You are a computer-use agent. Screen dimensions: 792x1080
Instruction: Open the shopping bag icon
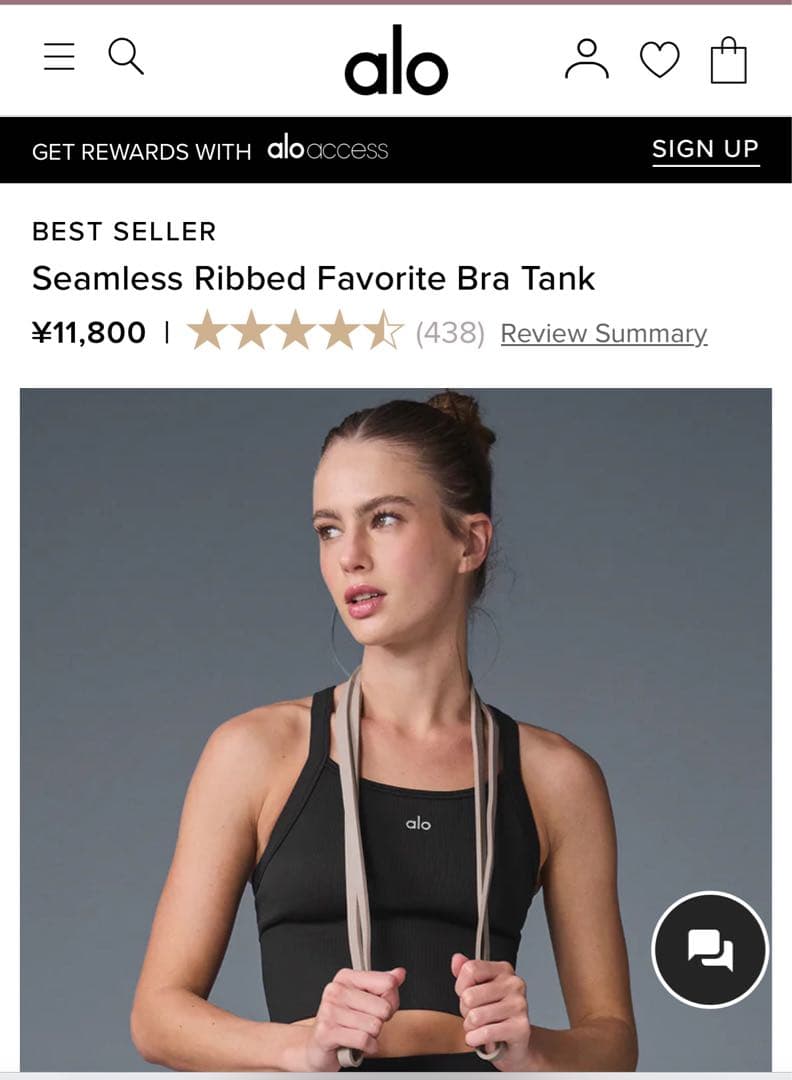(x=731, y=58)
